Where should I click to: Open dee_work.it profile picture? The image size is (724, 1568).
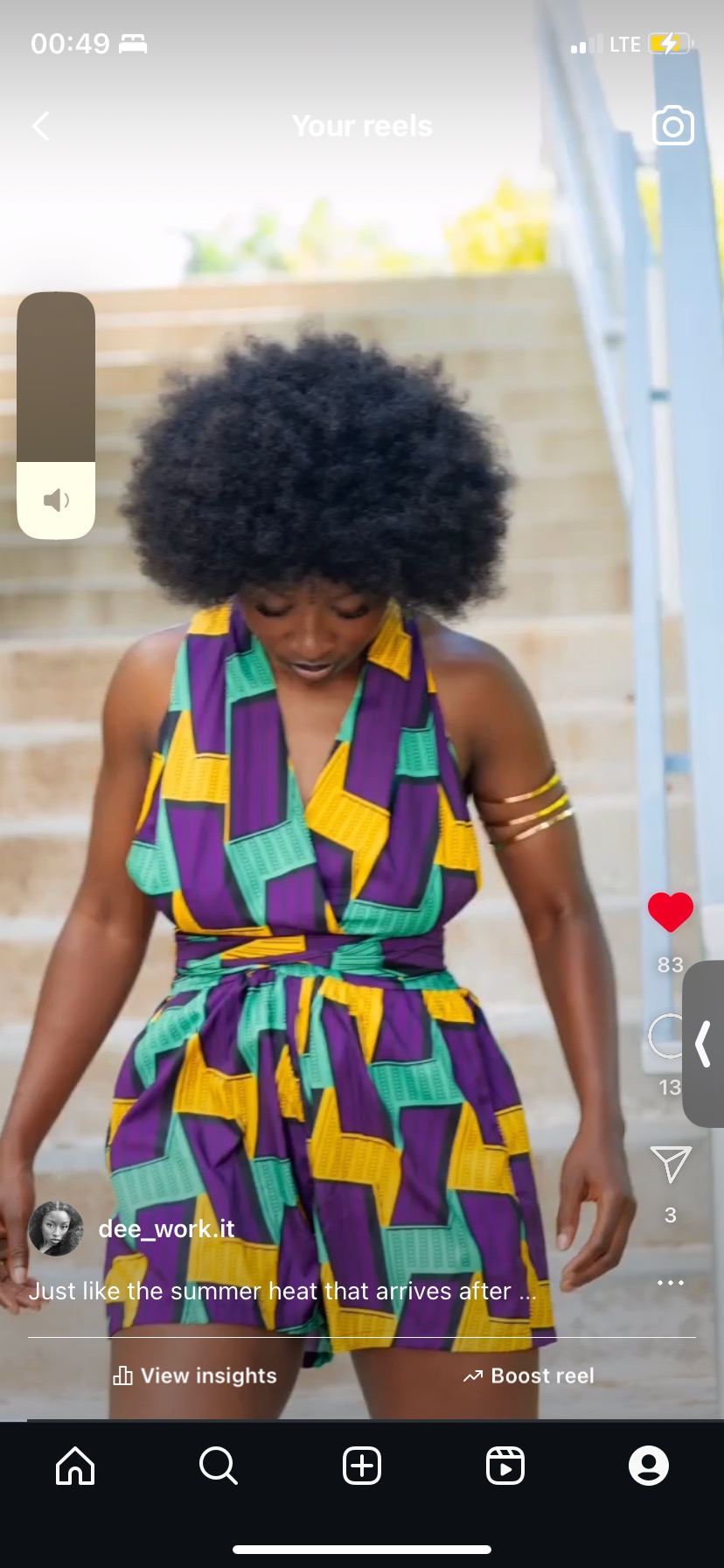56,1228
